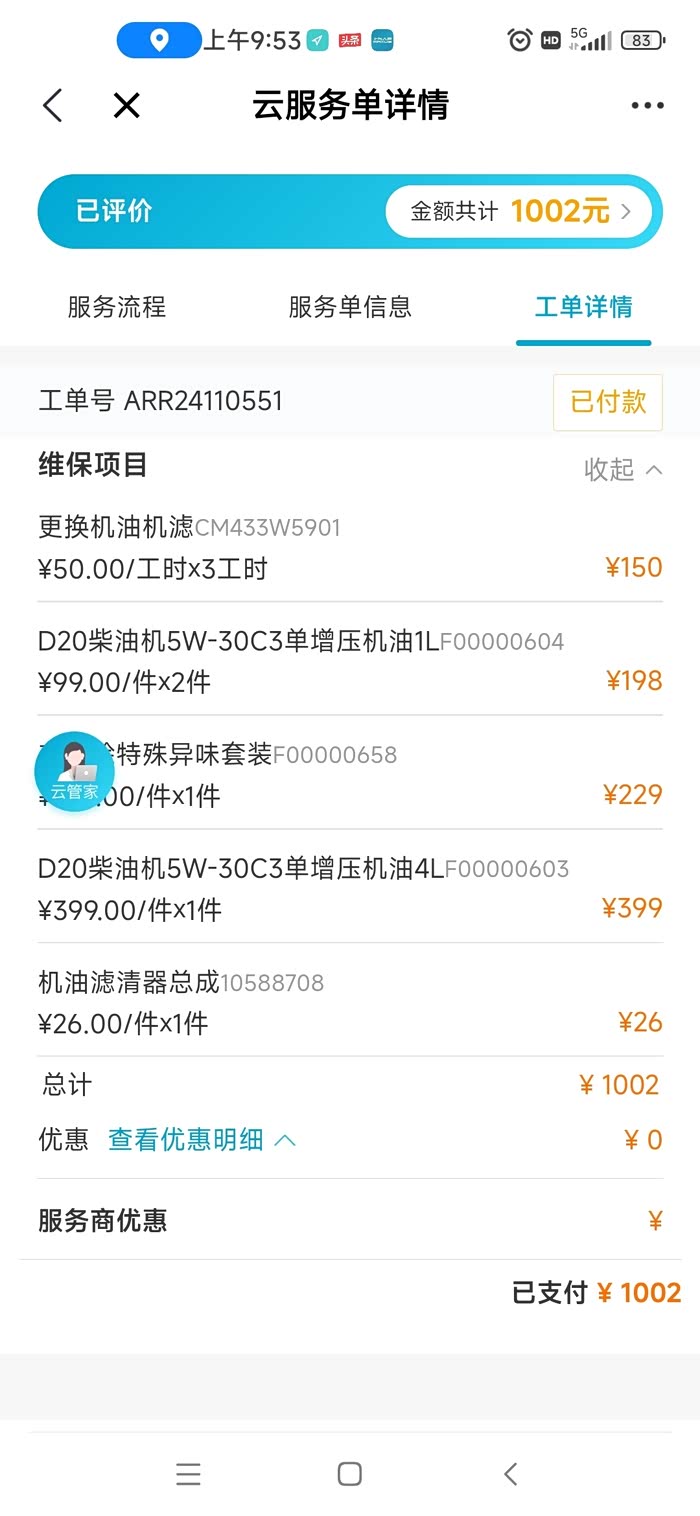This screenshot has height=1516, width=700.
Task: Switch to the 服务流程 tab
Action: point(116,307)
